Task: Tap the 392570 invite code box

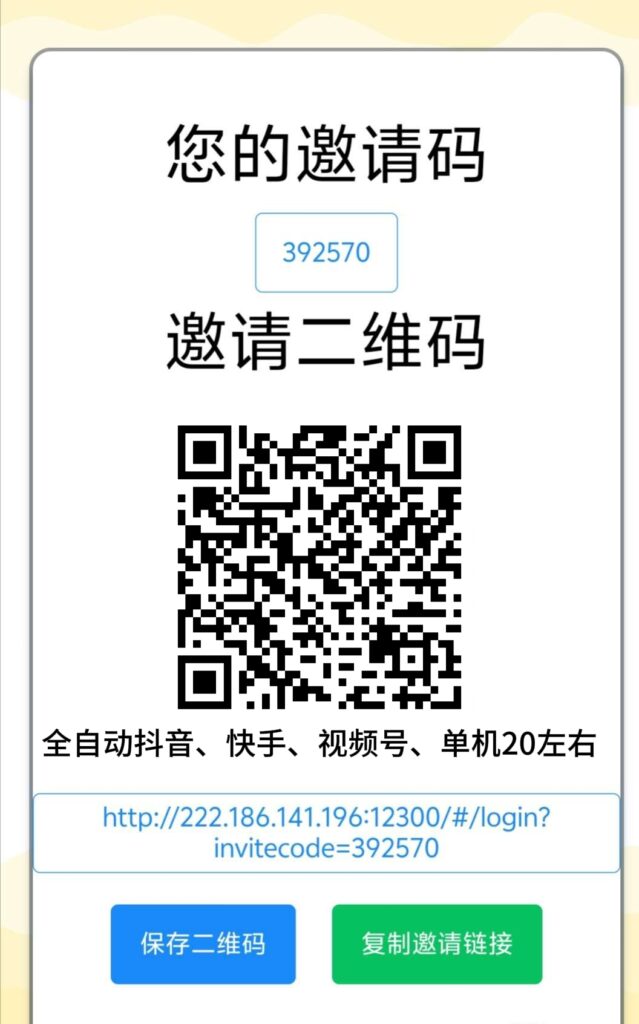Action: [326, 252]
